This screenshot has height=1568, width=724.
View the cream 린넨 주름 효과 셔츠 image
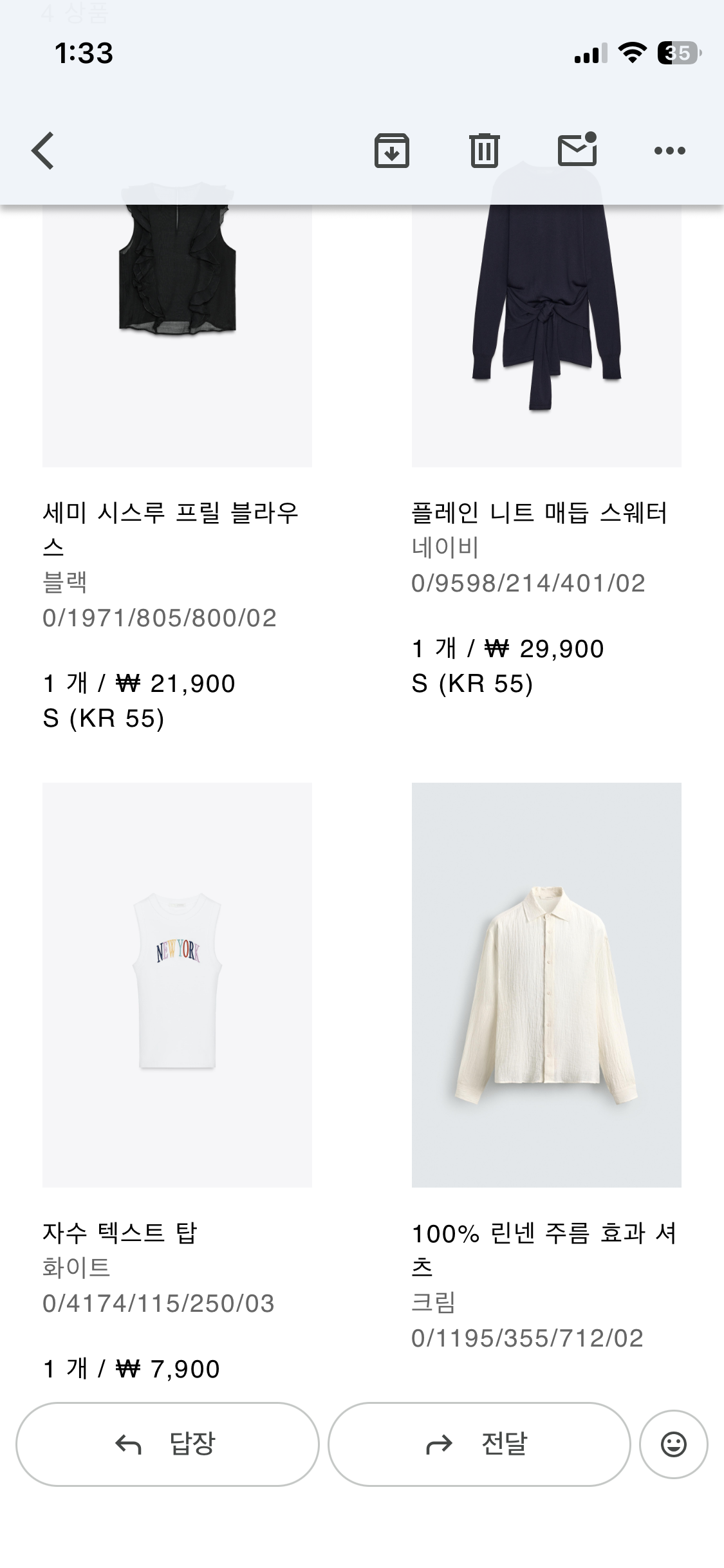click(x=546, y=985)
